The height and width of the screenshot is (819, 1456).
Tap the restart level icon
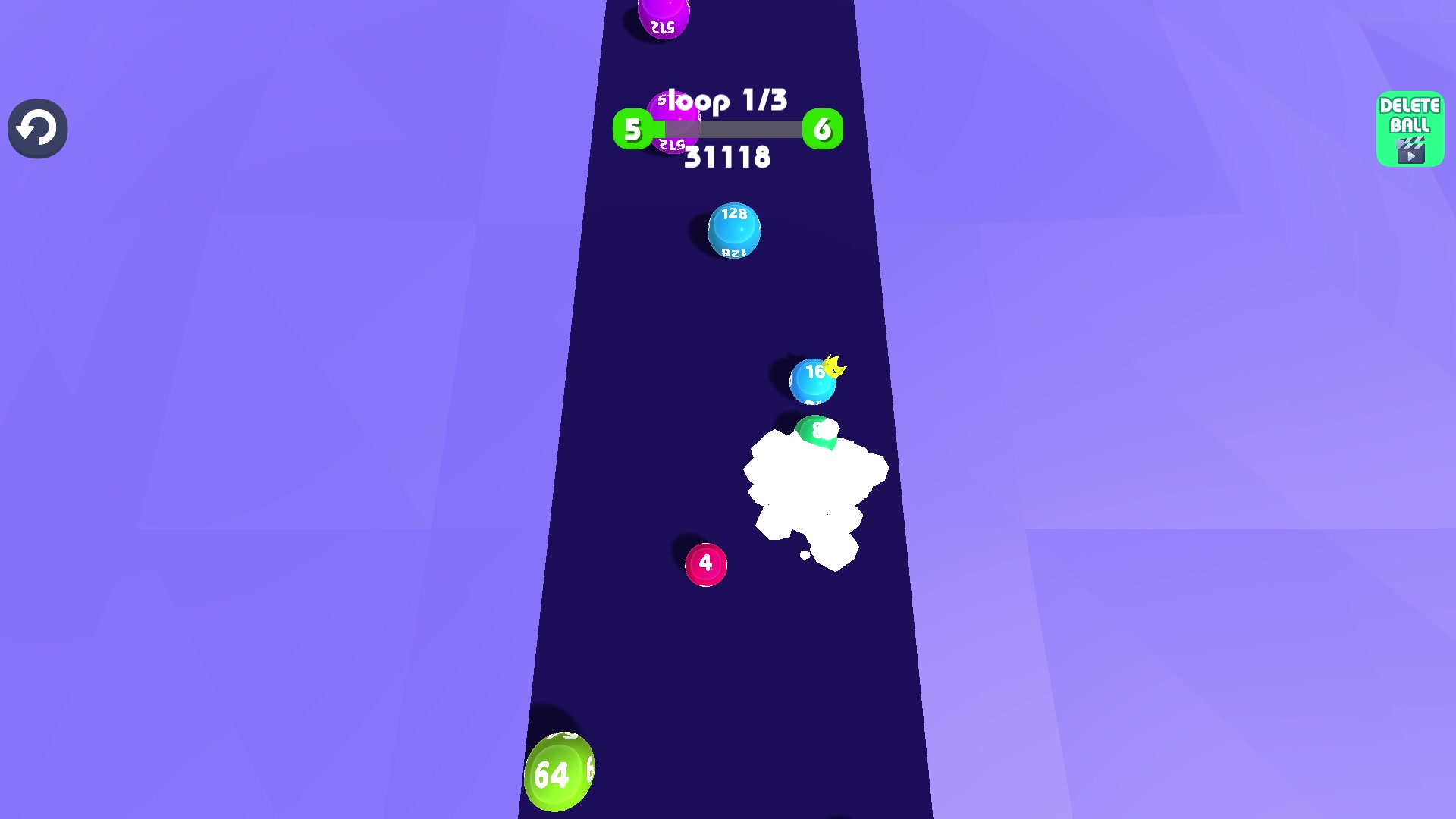37,128
